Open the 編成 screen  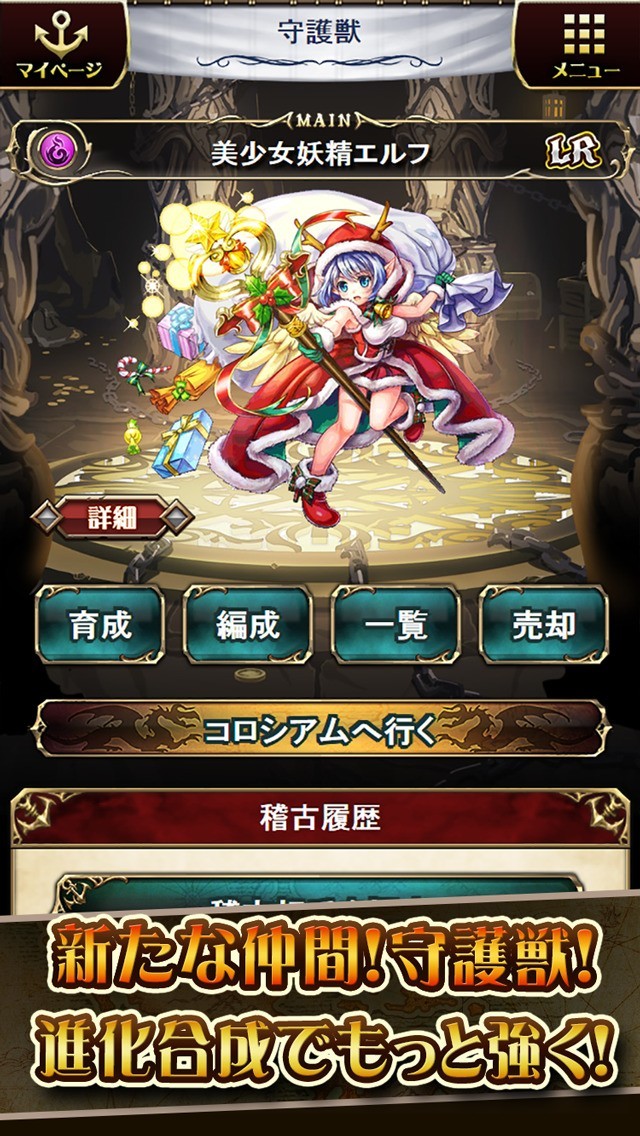pos(248,625)
